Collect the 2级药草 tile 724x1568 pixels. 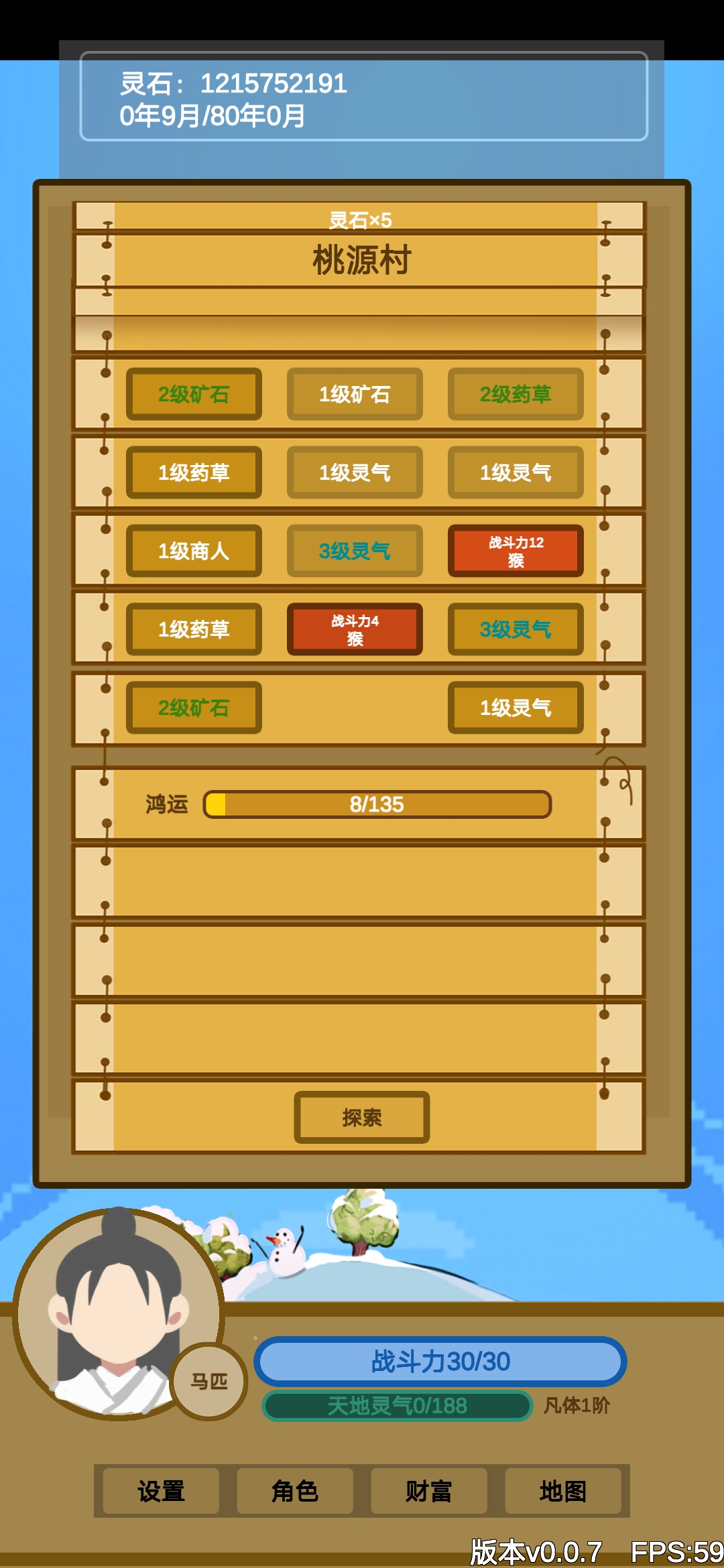(x=516, y=394)
